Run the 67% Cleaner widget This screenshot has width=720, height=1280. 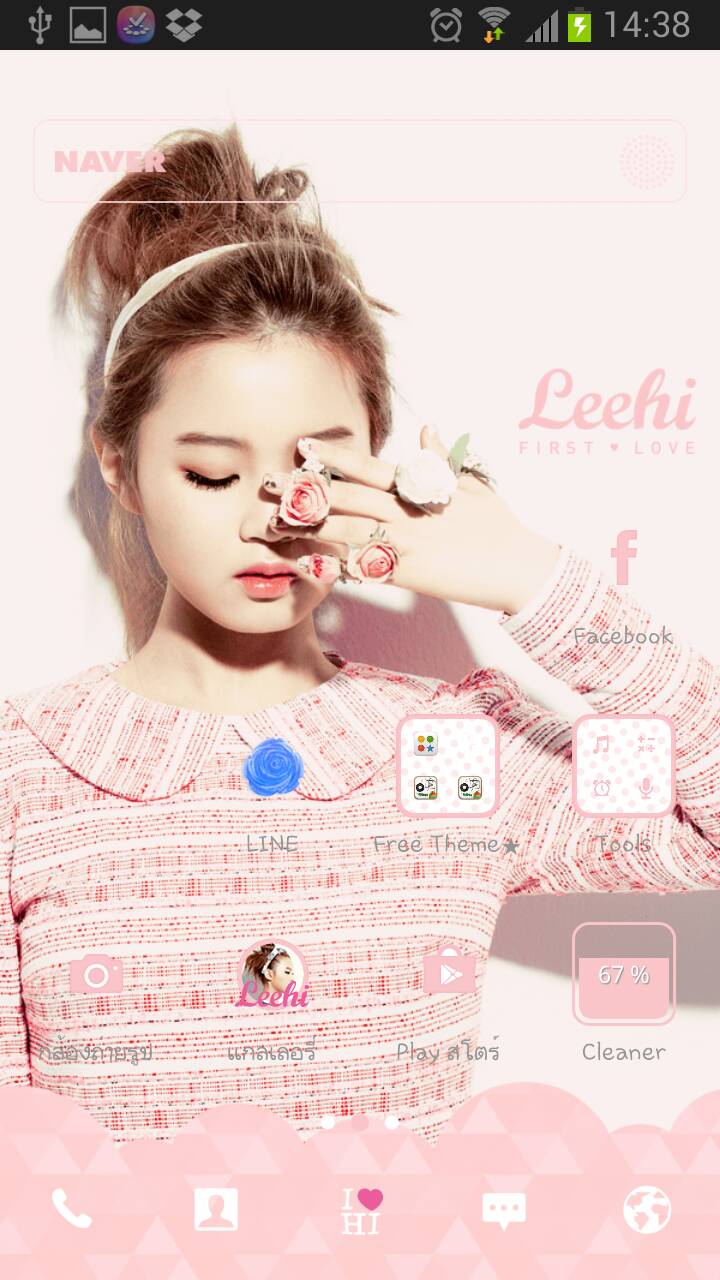click(623, 974)
